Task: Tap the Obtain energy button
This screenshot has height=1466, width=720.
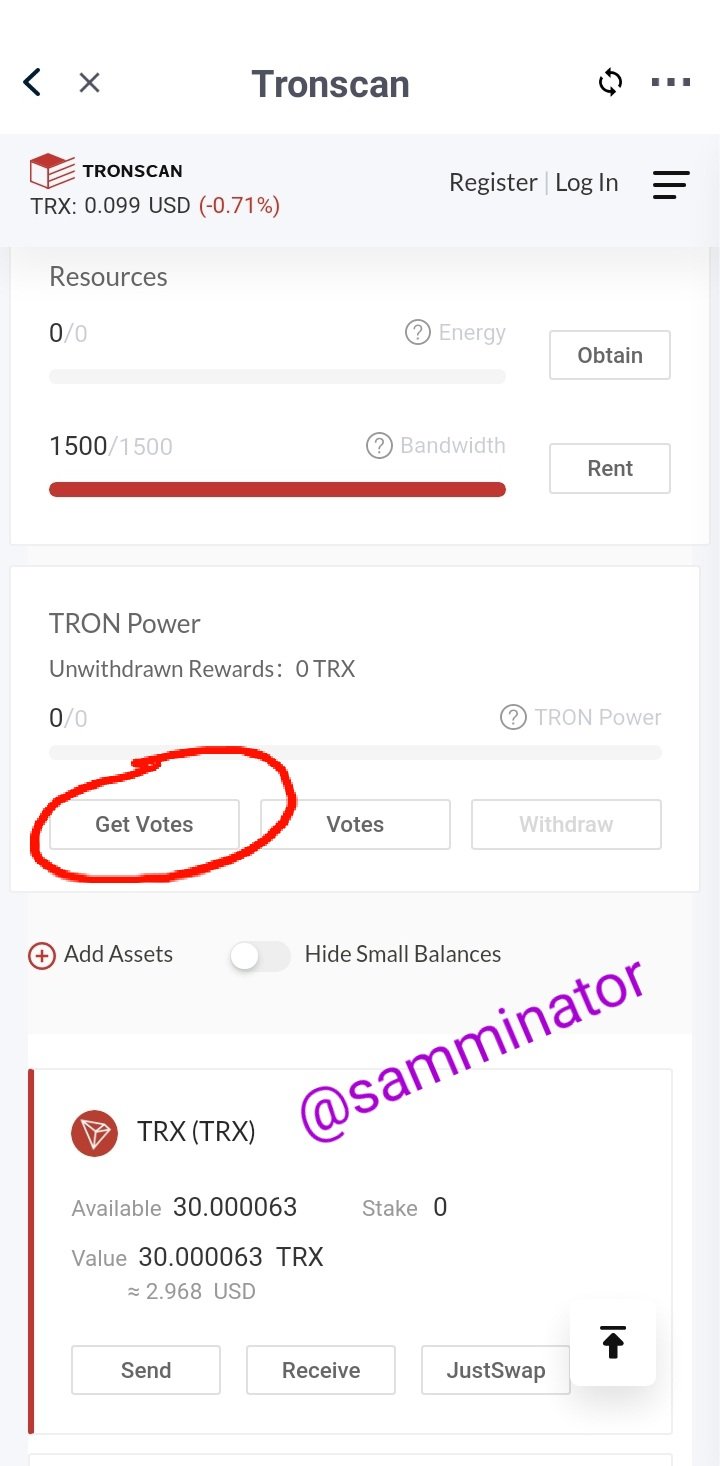Action: pyautogui.click(x=610, y=355)
